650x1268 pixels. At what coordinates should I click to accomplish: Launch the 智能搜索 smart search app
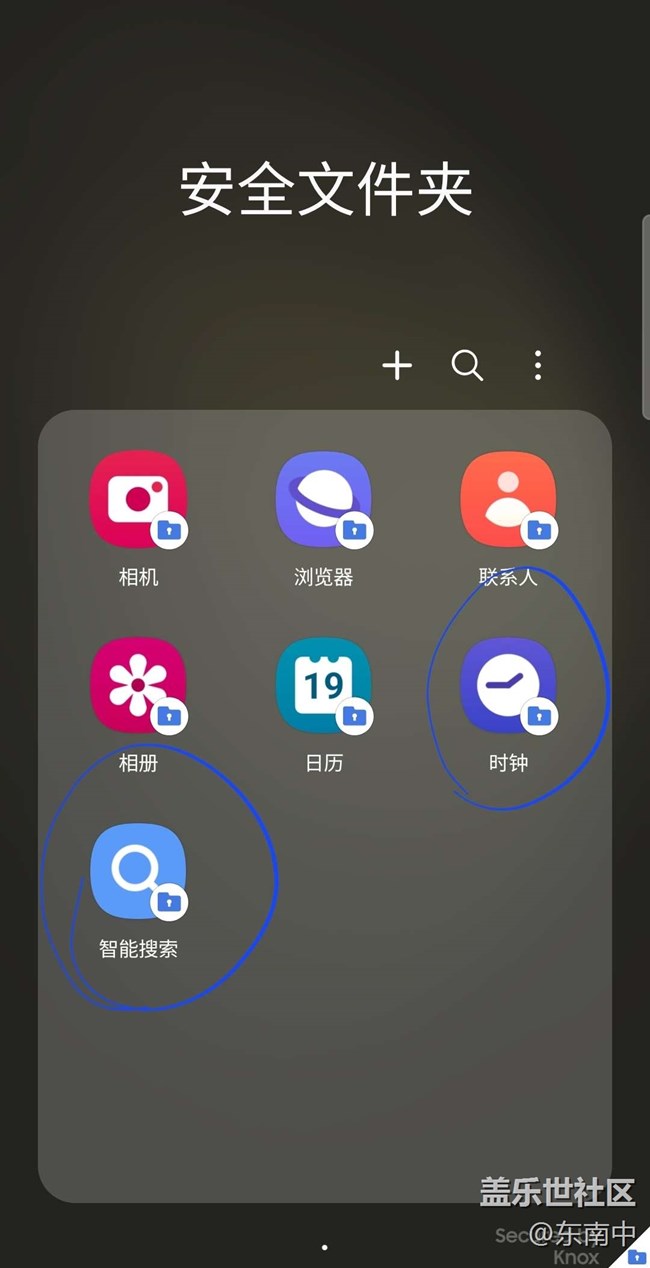(x=138, y=872)
